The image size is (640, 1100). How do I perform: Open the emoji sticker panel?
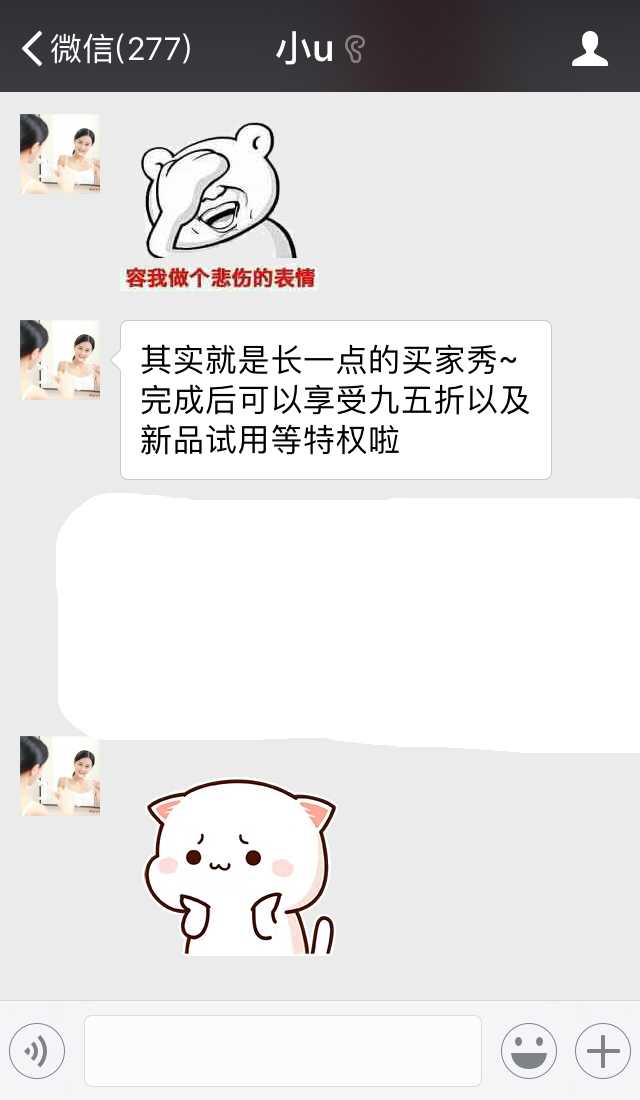(528, 1051)
